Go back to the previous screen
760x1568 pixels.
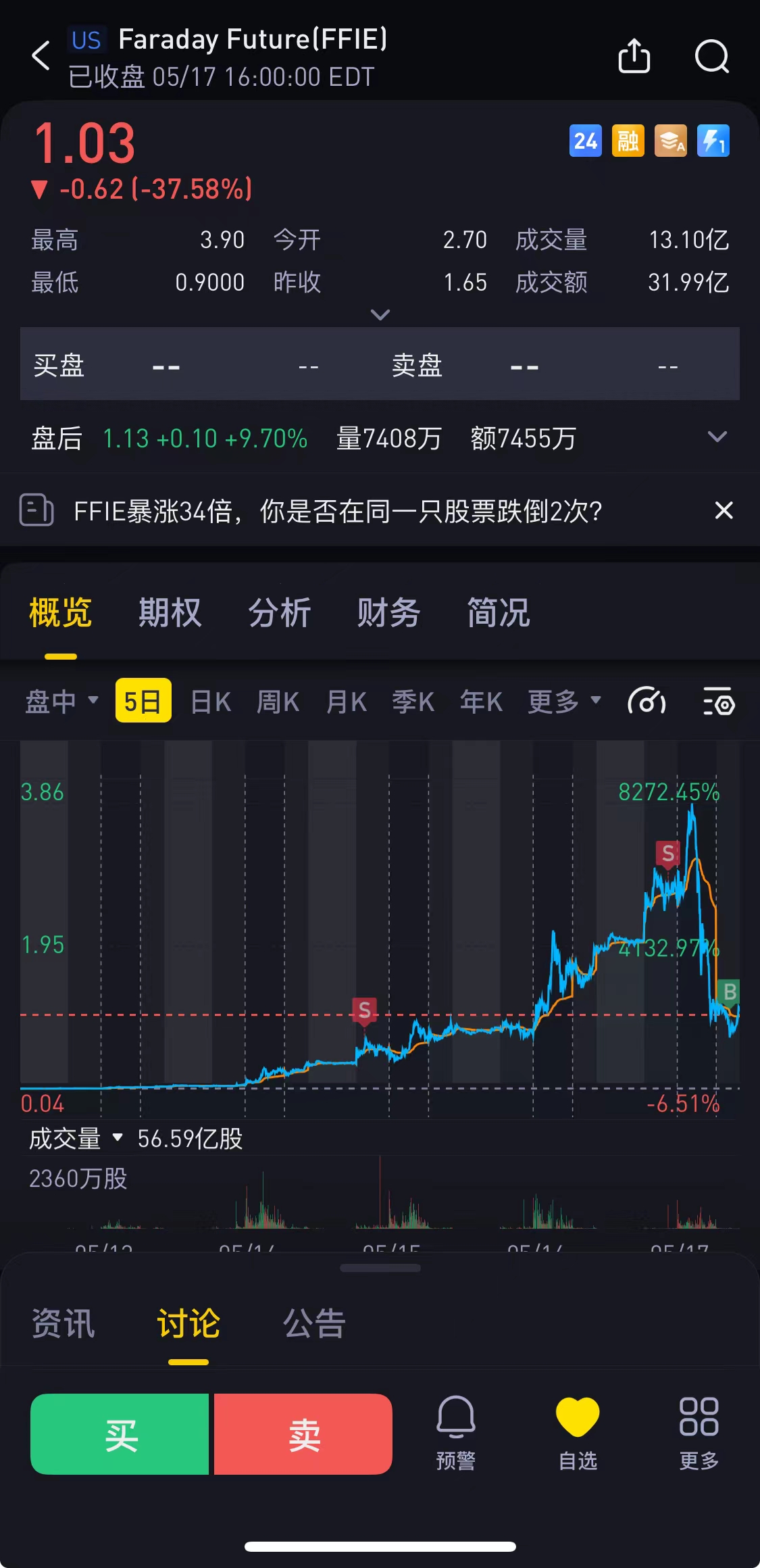coord(42,55)
